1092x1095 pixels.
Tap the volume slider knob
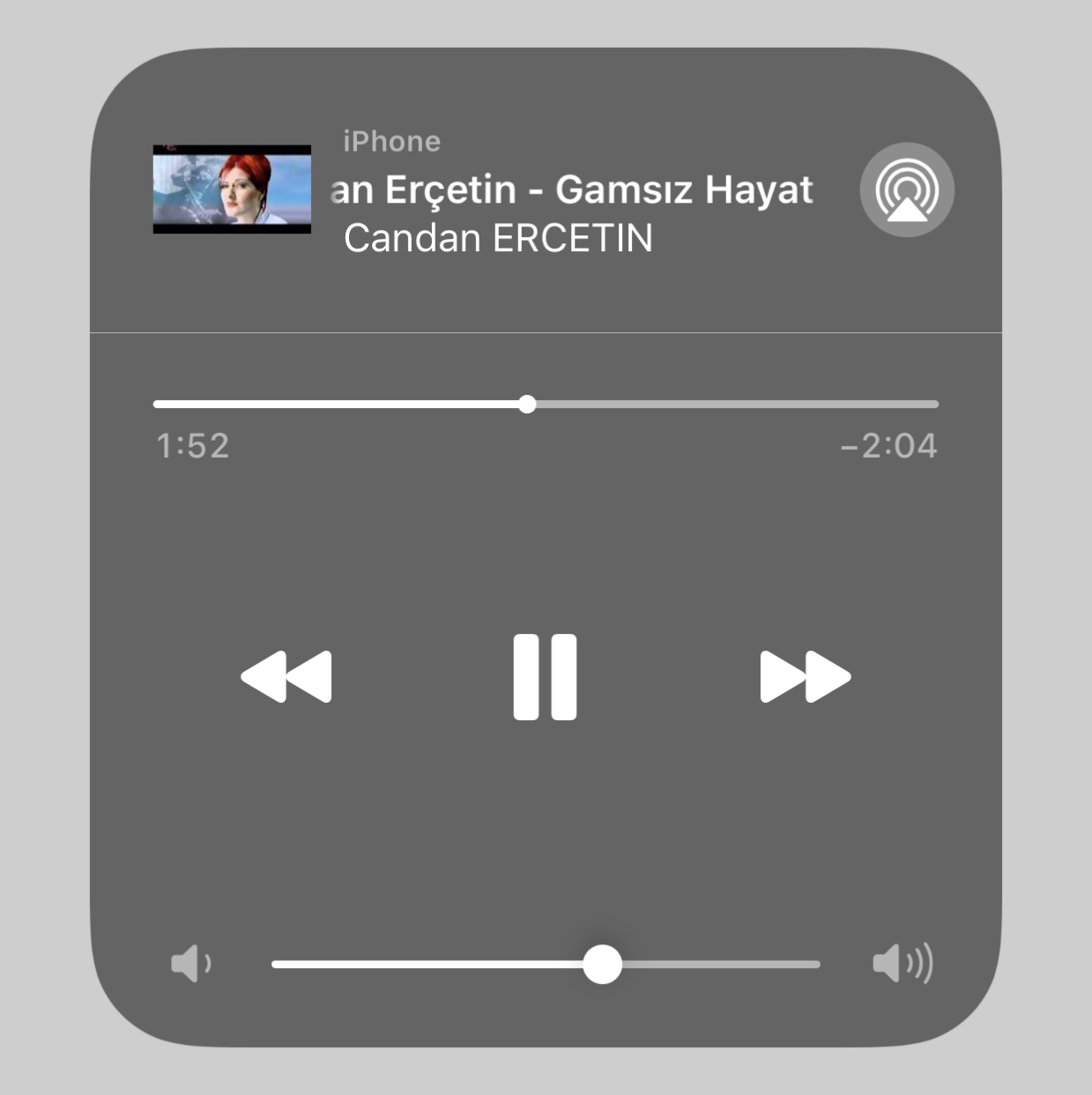point(603,964)
